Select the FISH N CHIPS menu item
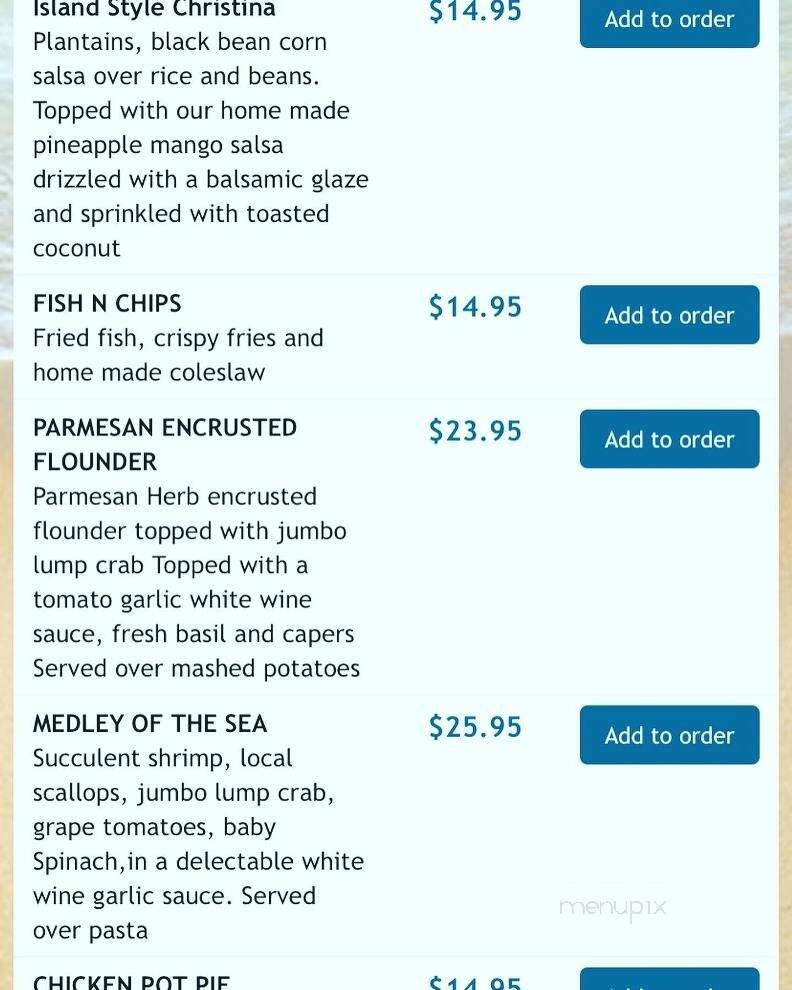Viewport: 792px width, 990px height. [x=107, y=303]
